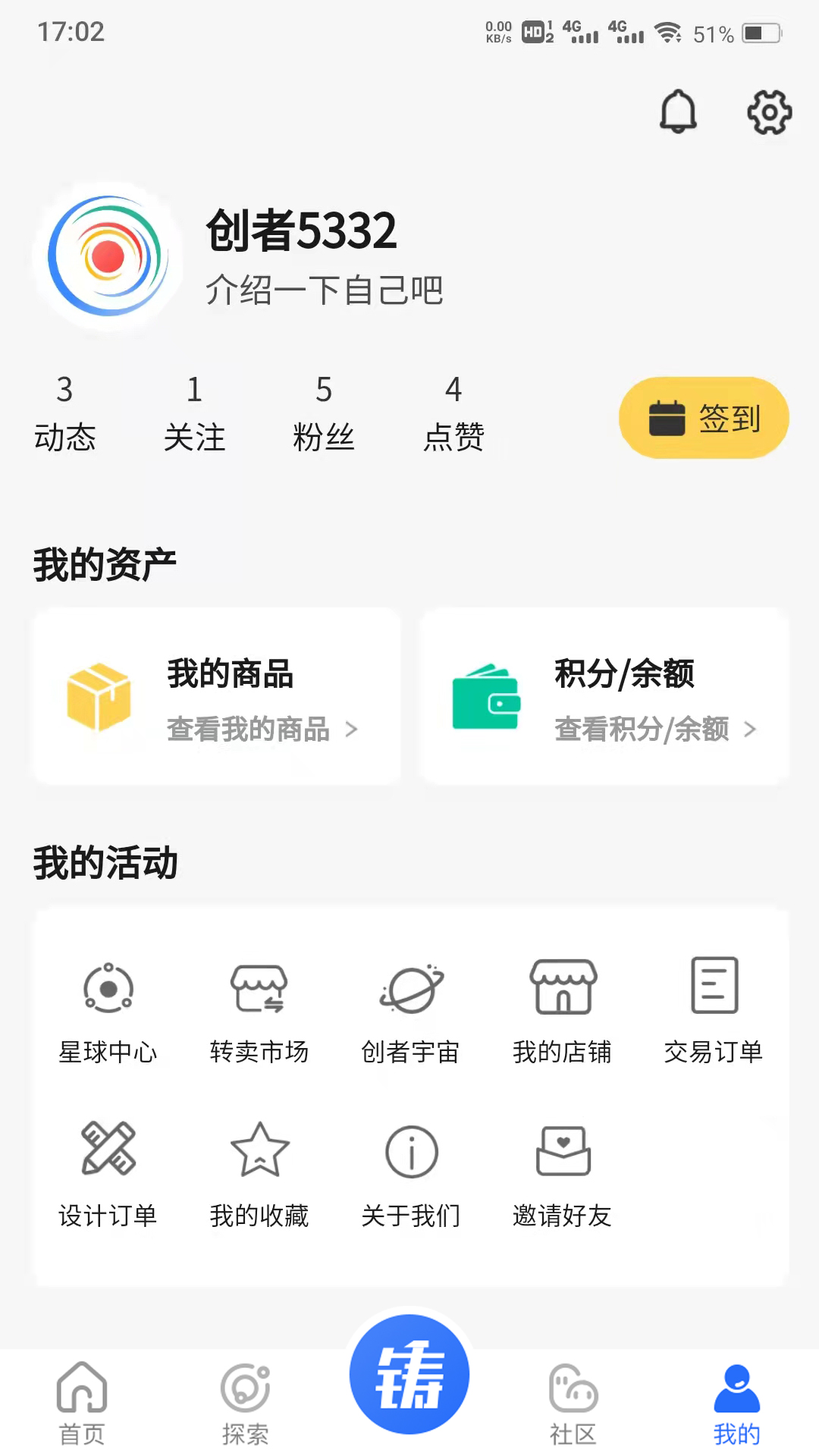Switch to the 社区 tab
The height and width of the screenshot is (1456, 819).
tap(573, 1402)
